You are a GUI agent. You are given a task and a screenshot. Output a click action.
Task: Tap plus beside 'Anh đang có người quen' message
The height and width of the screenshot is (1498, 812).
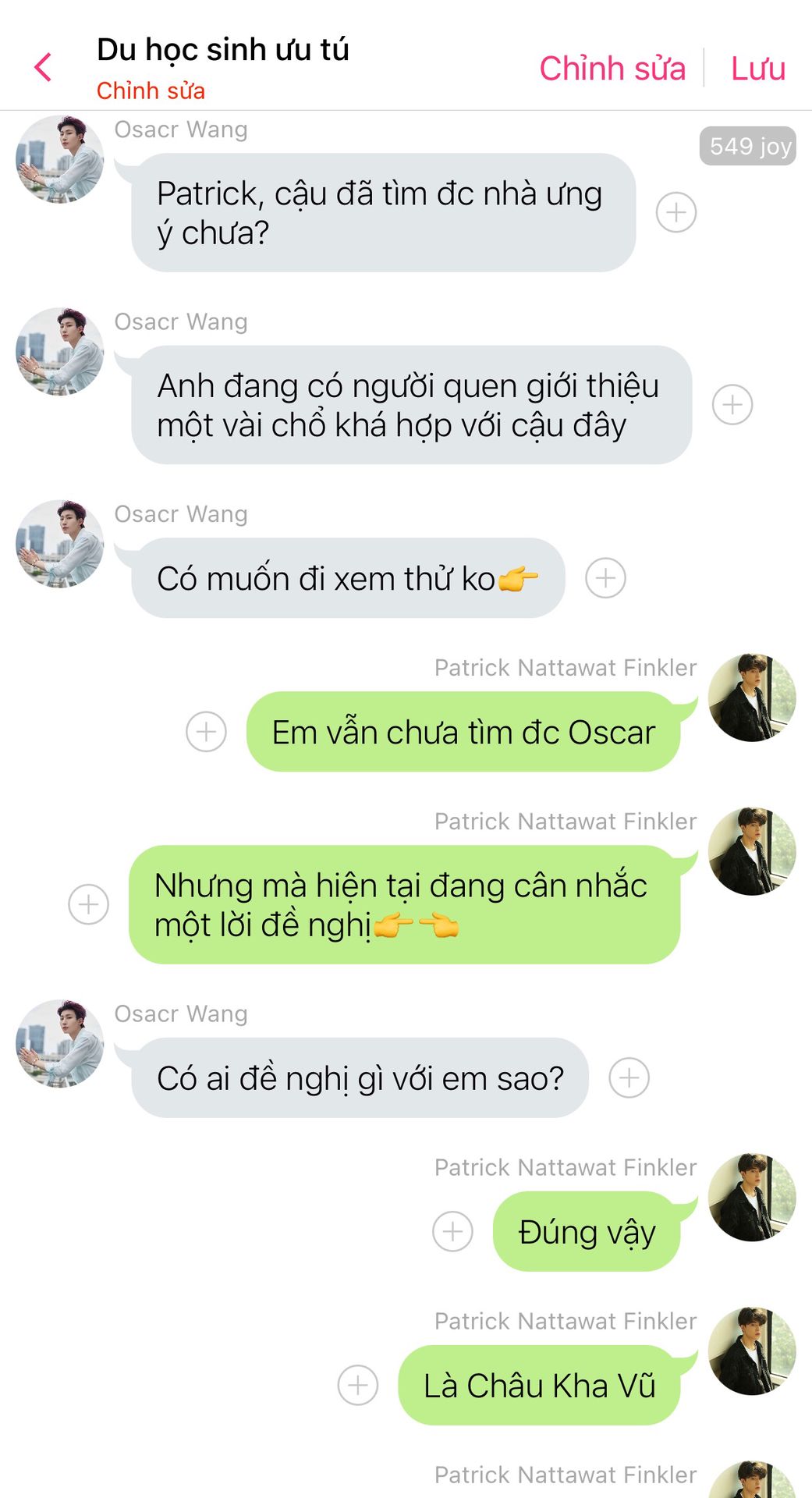[x=732, y=405]
